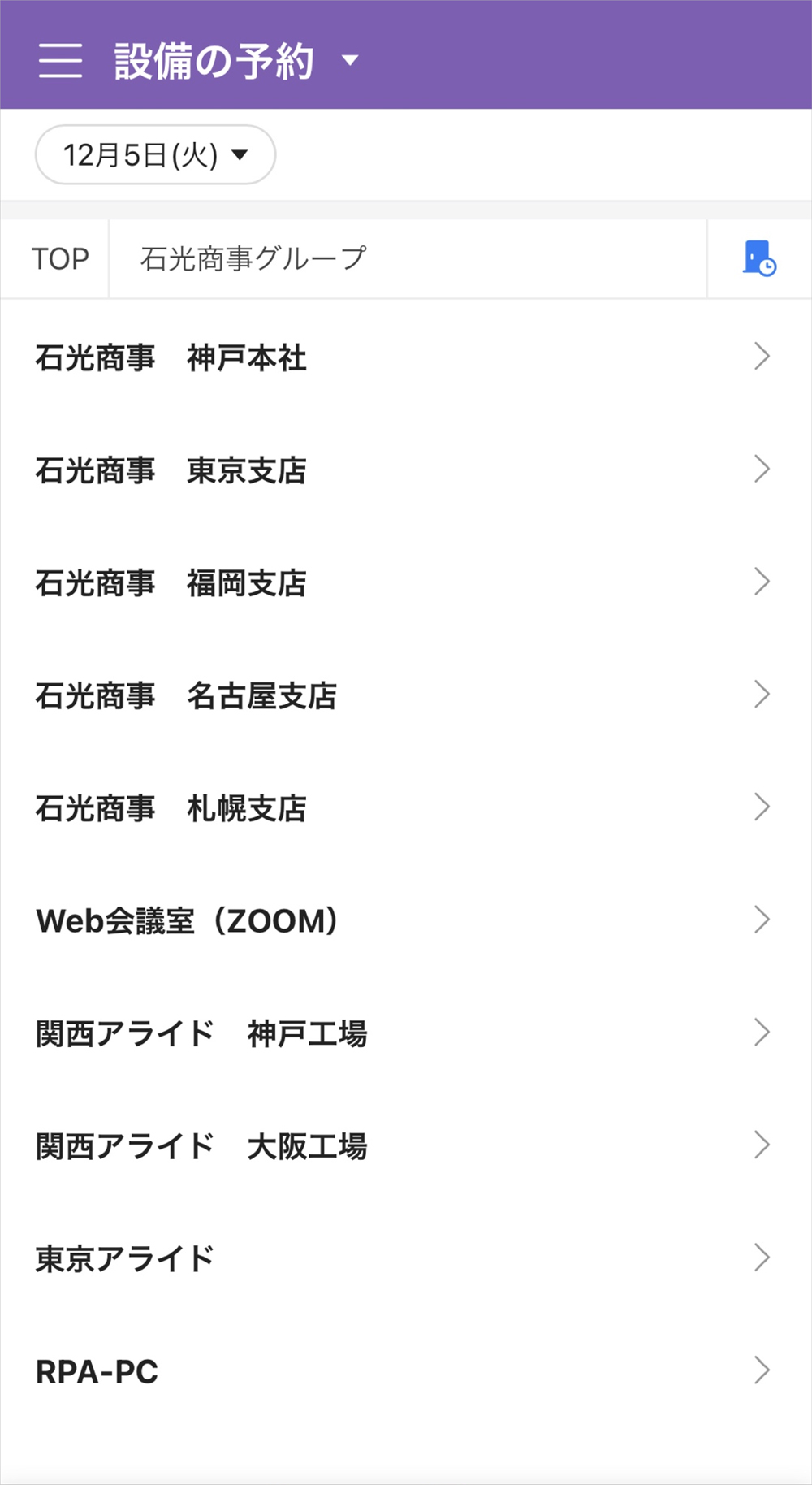Viewport: 812px width, 1485px height.
Task: Open Web会議室(ZOOM)
Action: click(404, 920)
